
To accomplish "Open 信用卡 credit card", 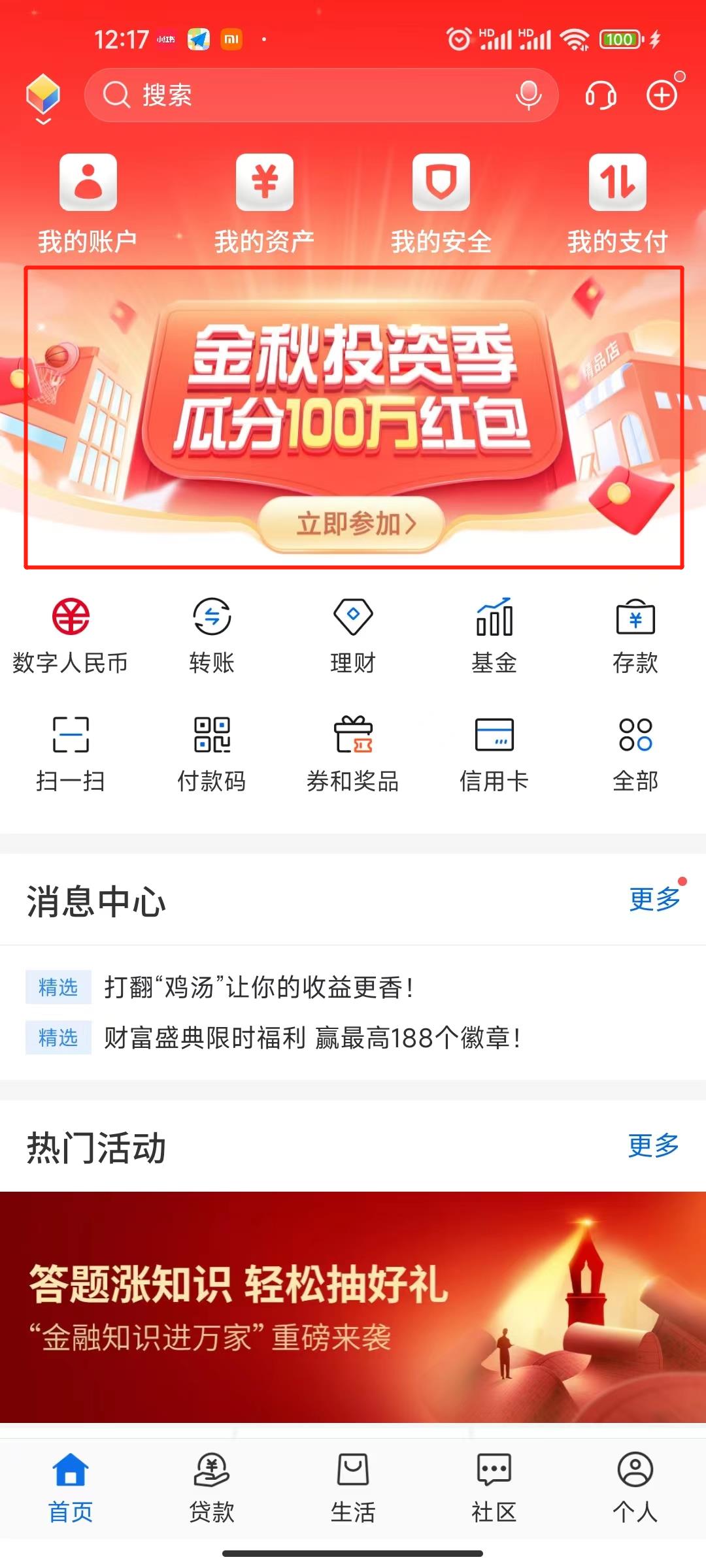I will click(x=494, y=751).
